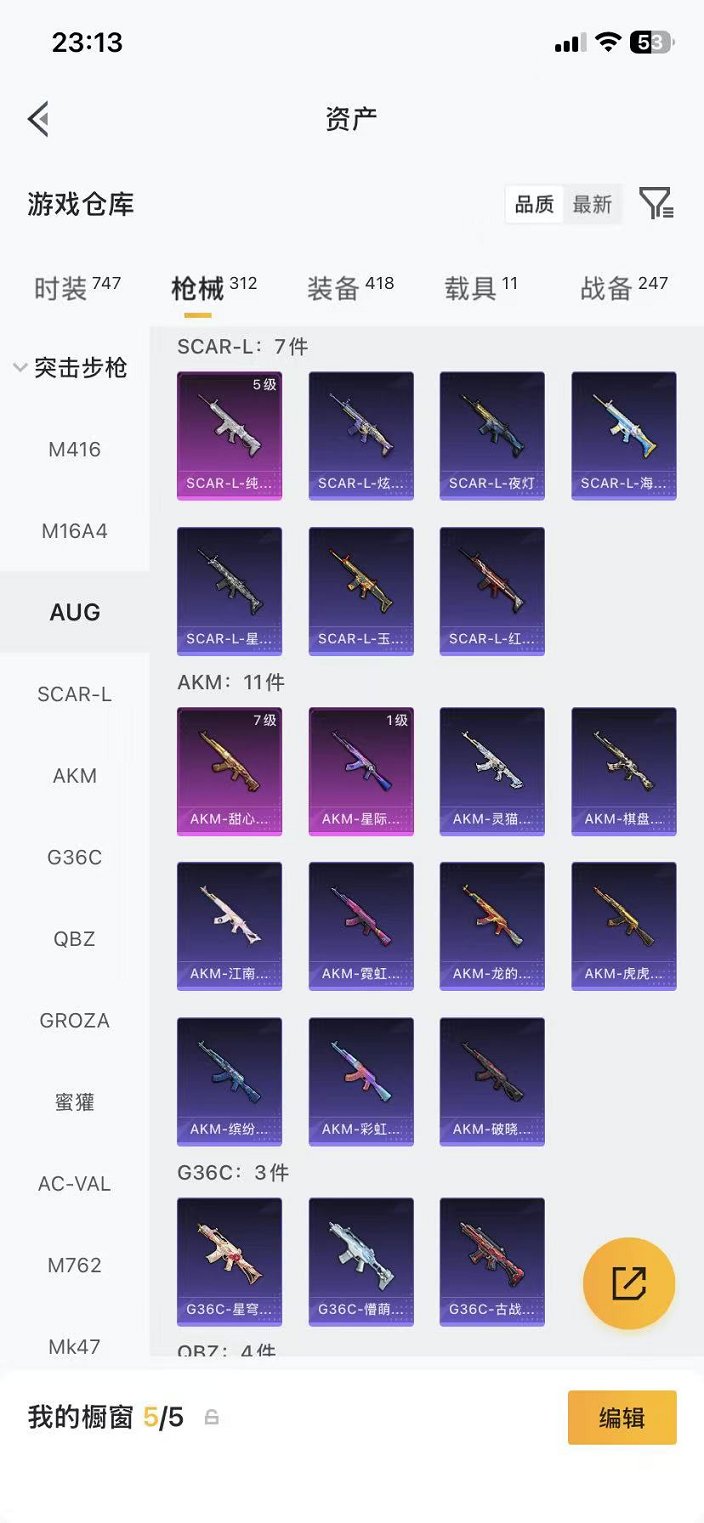Choose GROZA from the weapon list
Viewport: 704px width, 1523px height.
75,1021
